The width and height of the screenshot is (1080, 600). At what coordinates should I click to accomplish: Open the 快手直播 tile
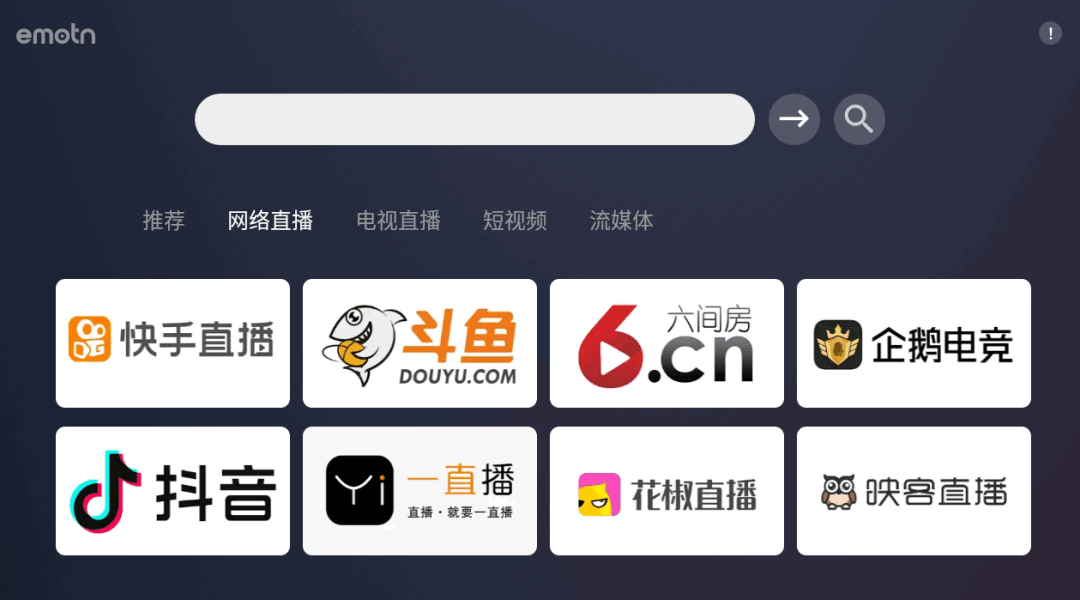[173, 343]
